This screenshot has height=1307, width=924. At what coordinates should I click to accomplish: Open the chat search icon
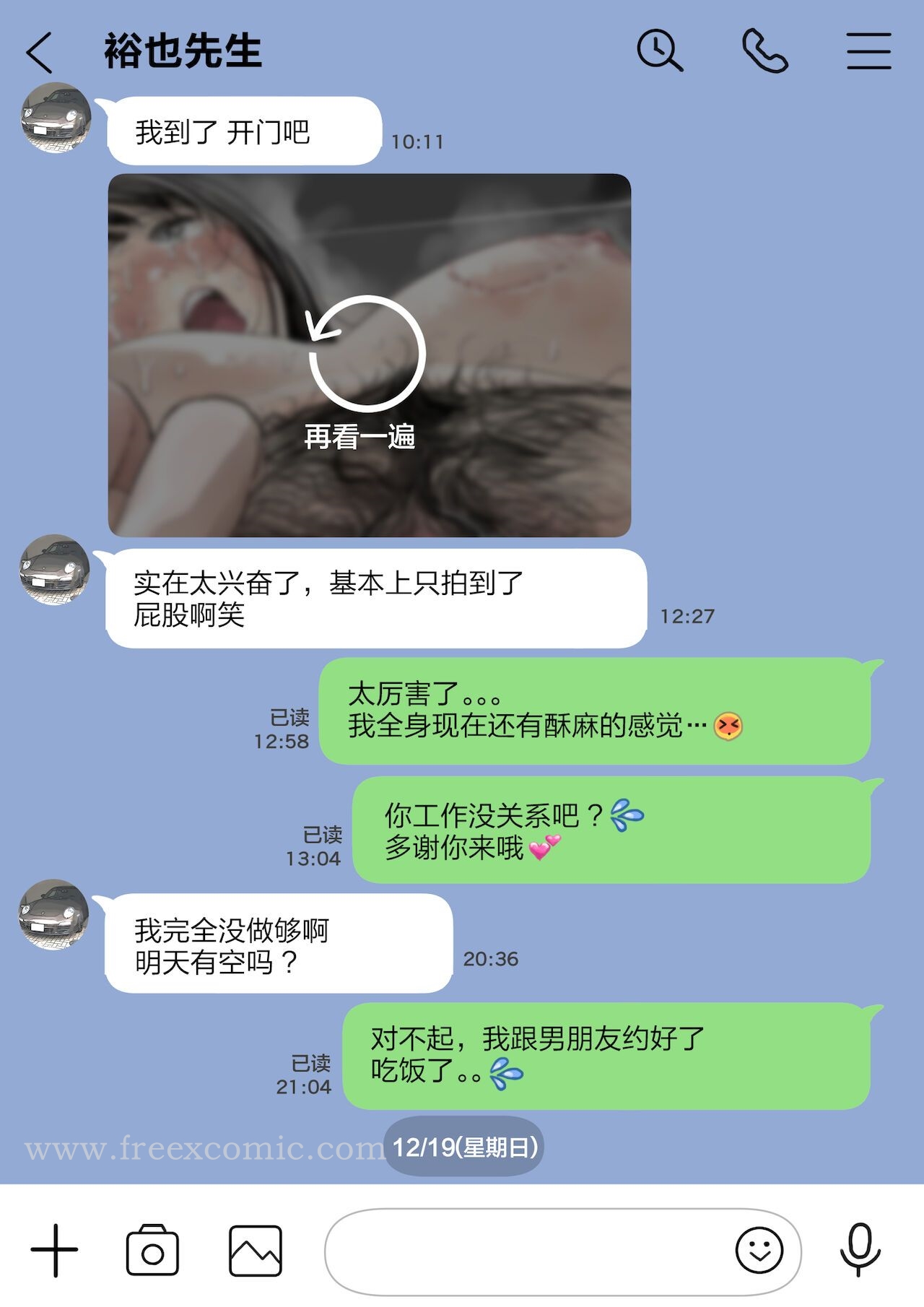pos(661,49)
